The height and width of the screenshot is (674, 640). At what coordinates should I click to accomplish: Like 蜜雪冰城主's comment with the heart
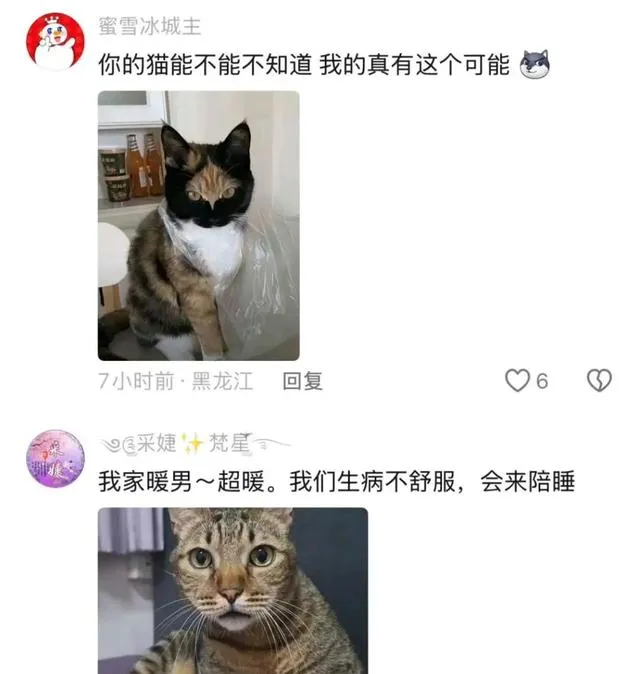click(x=517, y=381)
